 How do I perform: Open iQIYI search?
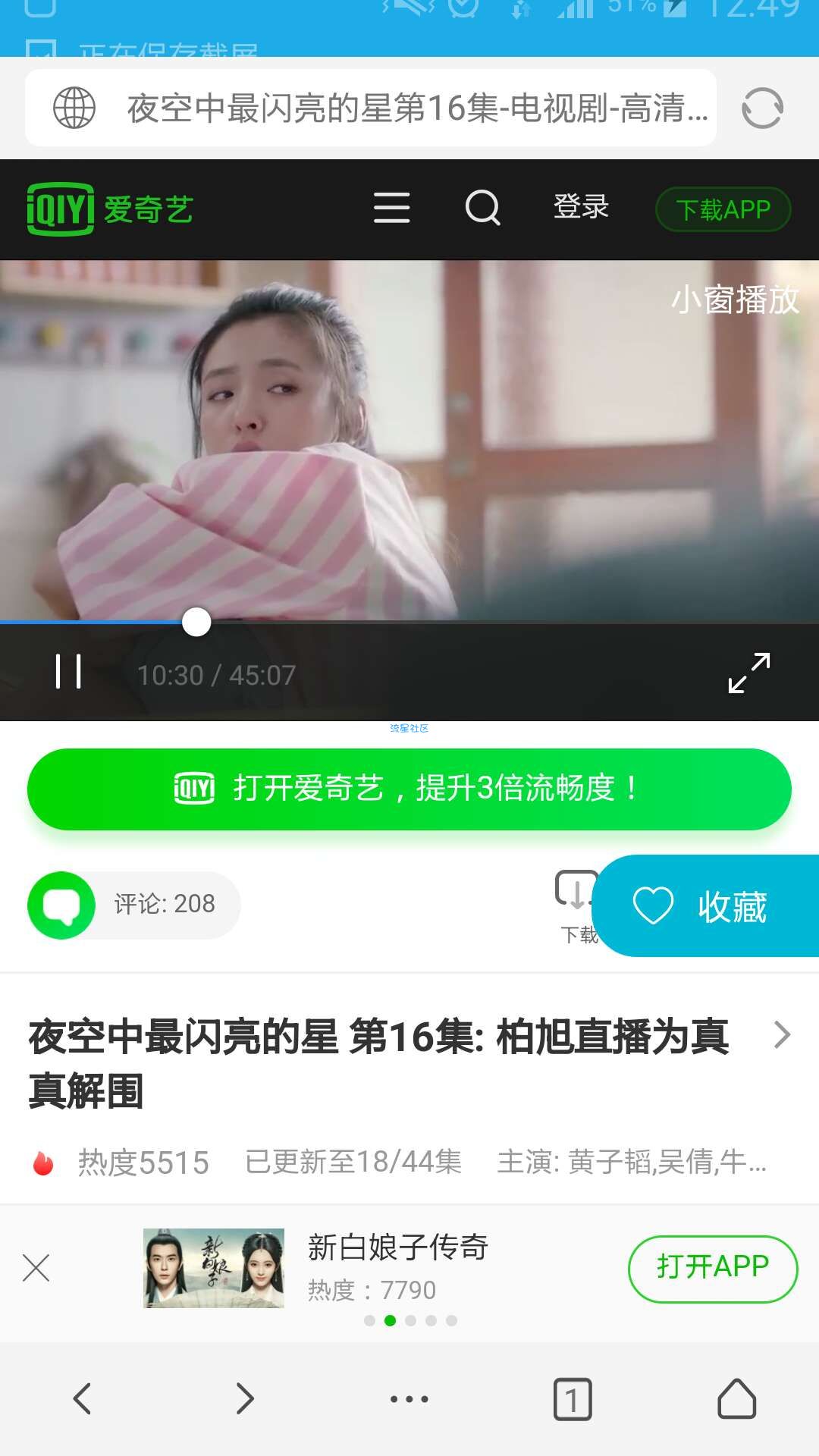[482, 208]
